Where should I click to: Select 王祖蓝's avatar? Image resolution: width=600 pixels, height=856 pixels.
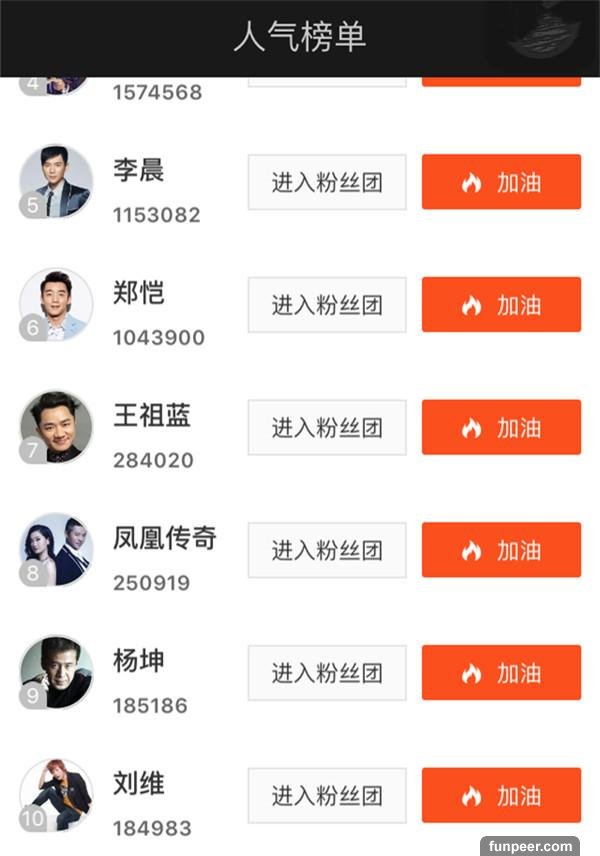(56, 427)
